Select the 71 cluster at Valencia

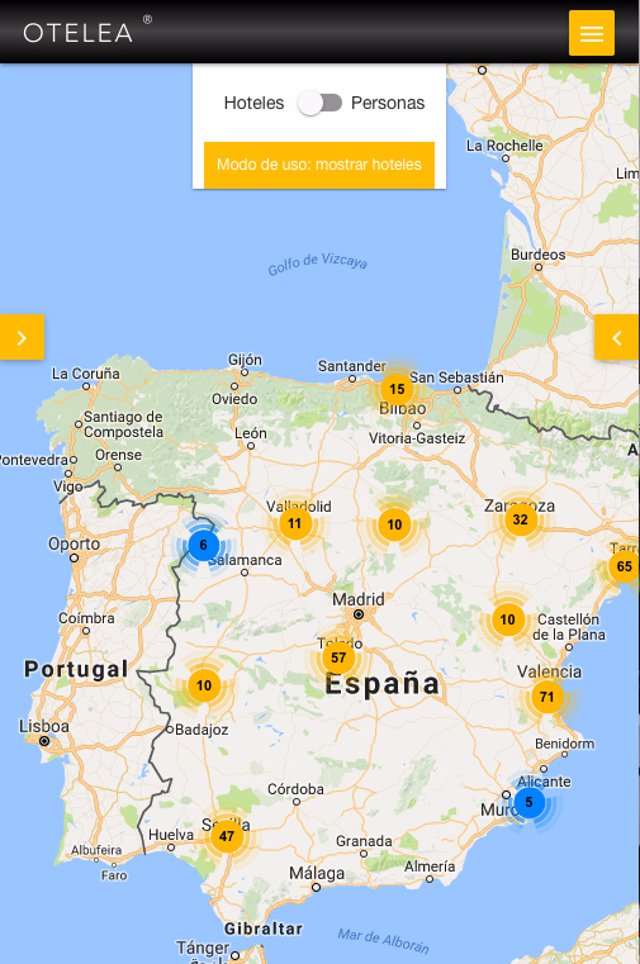(546, 697)
